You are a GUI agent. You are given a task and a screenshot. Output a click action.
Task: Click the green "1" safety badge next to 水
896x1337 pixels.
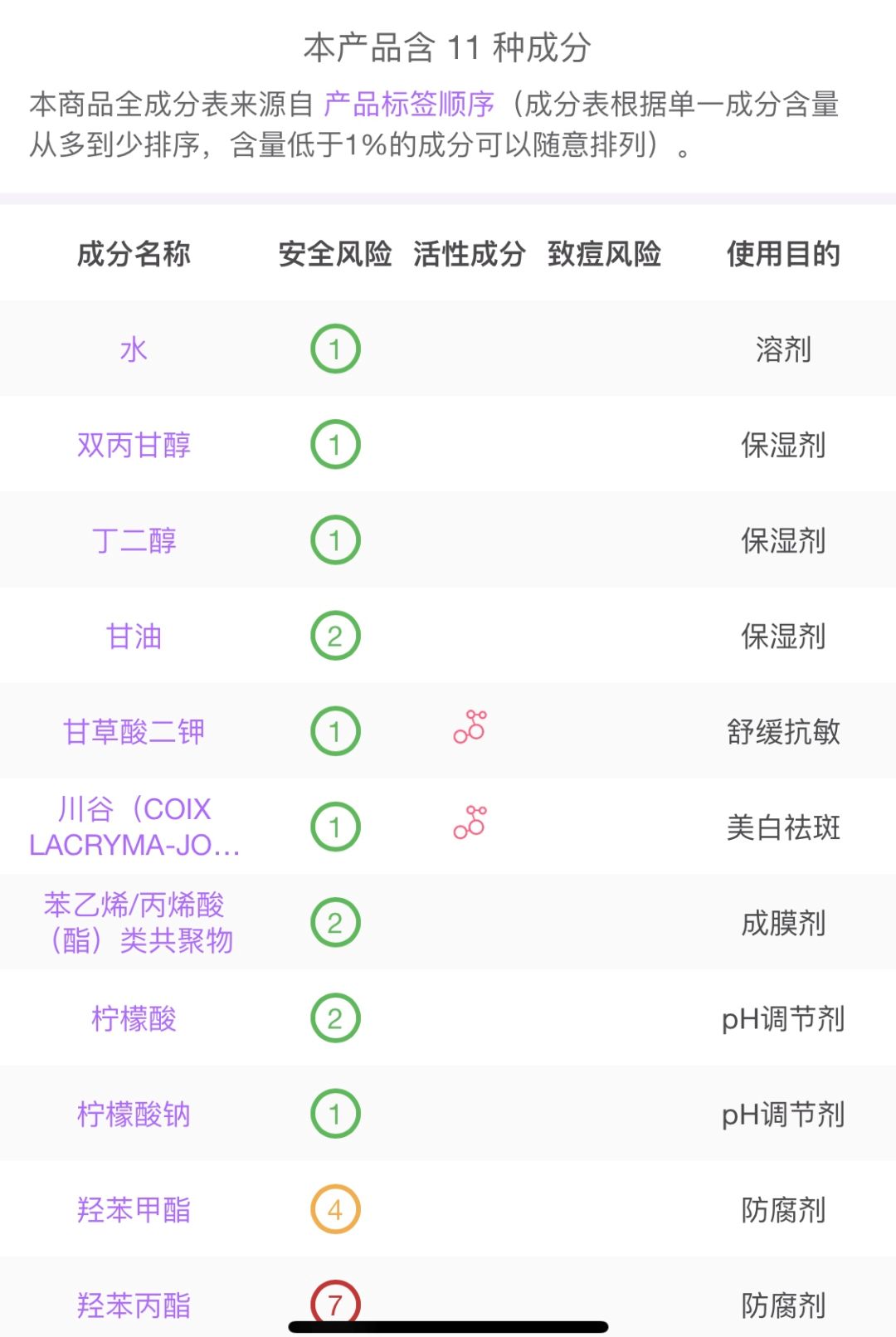pos(334,349)
